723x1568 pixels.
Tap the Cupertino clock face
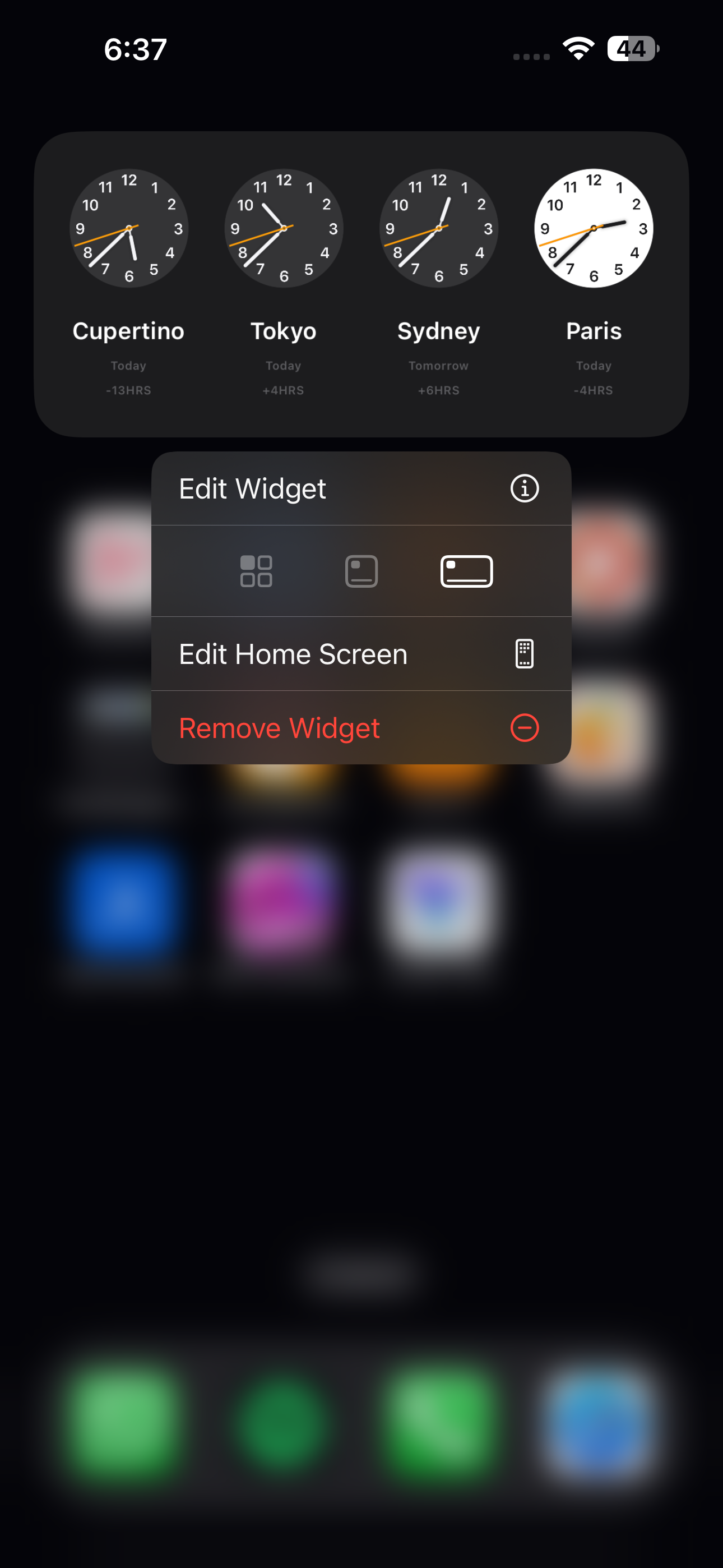pos(128,228)
